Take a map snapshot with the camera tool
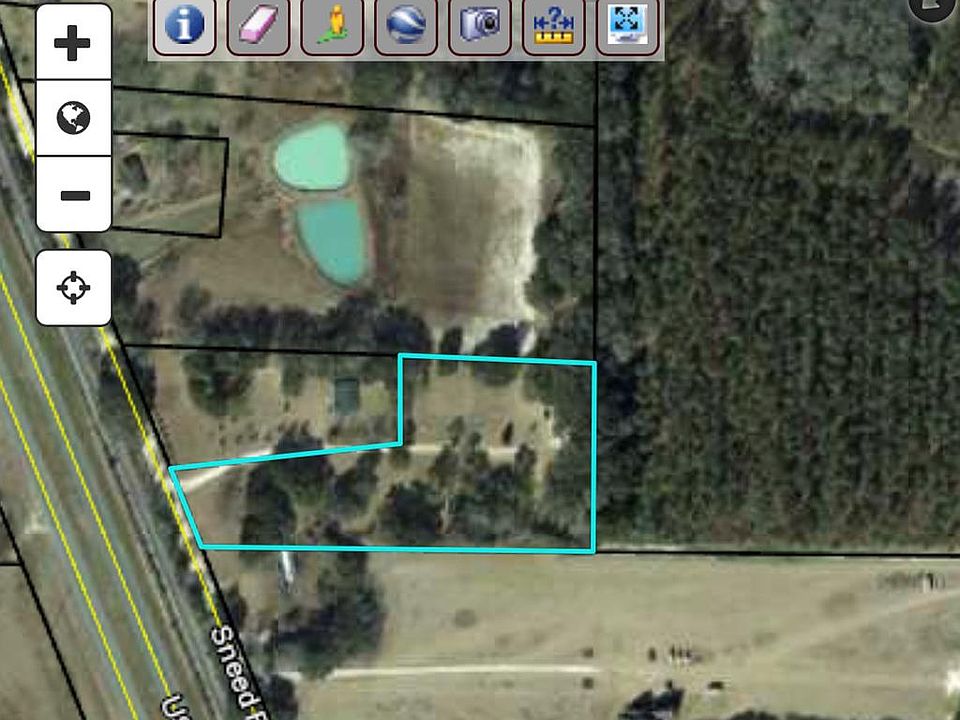Viewport: 960px width, 720px height. coord(480,26)
